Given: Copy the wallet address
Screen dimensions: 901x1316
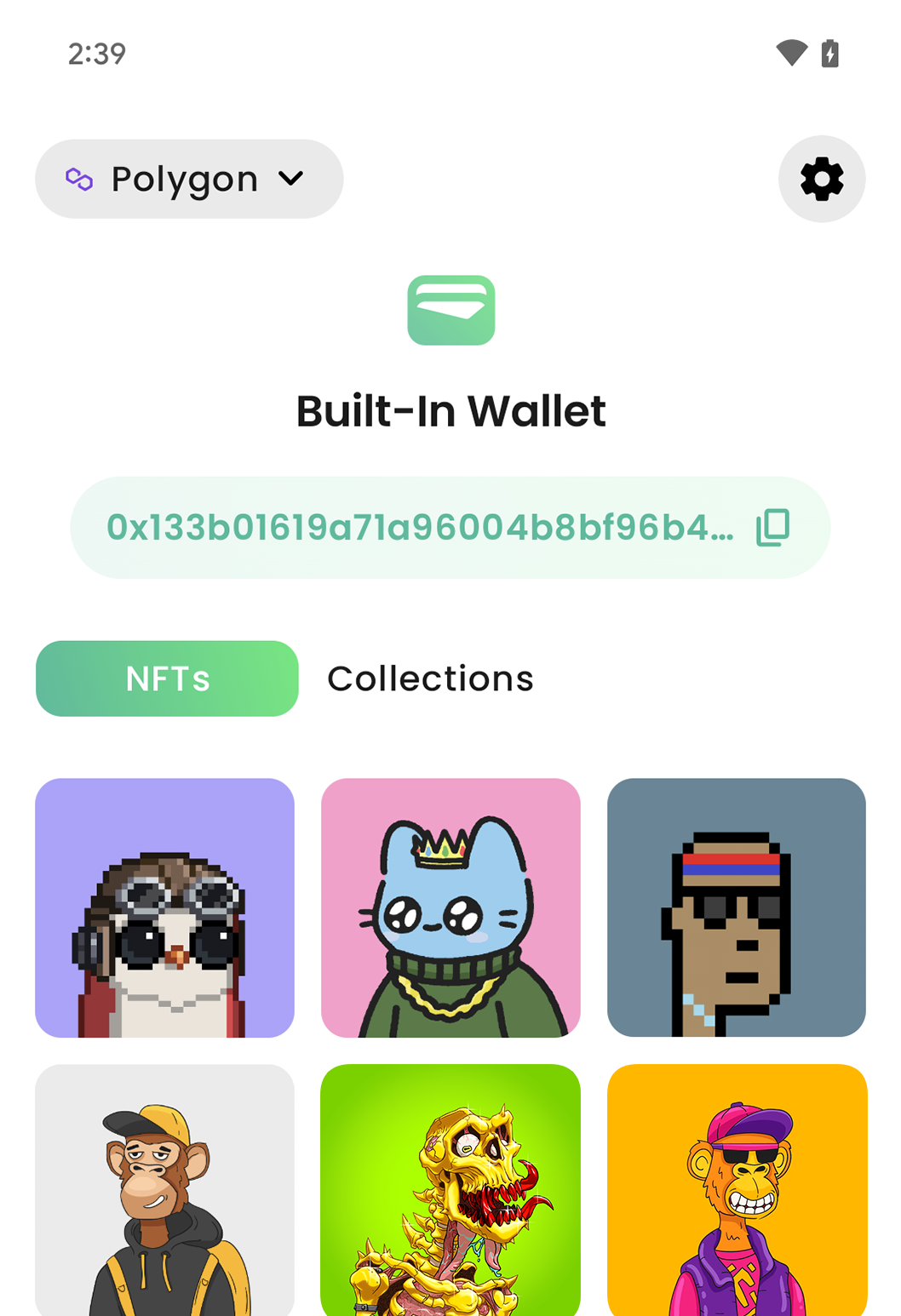Looking at the screenshot, I should (x=773, y=528).
